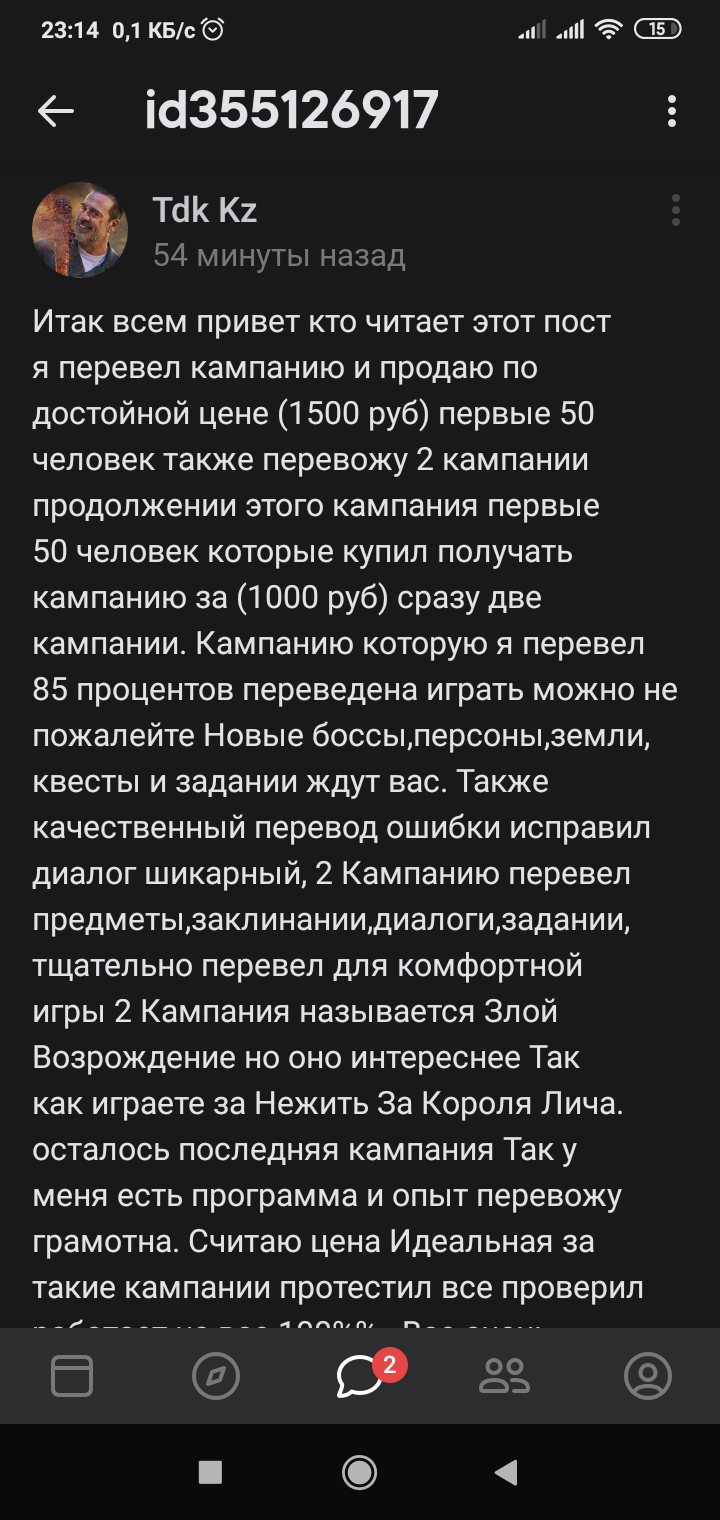Switch to the friends tab

pyautogui.click(x=504, y=1376)
